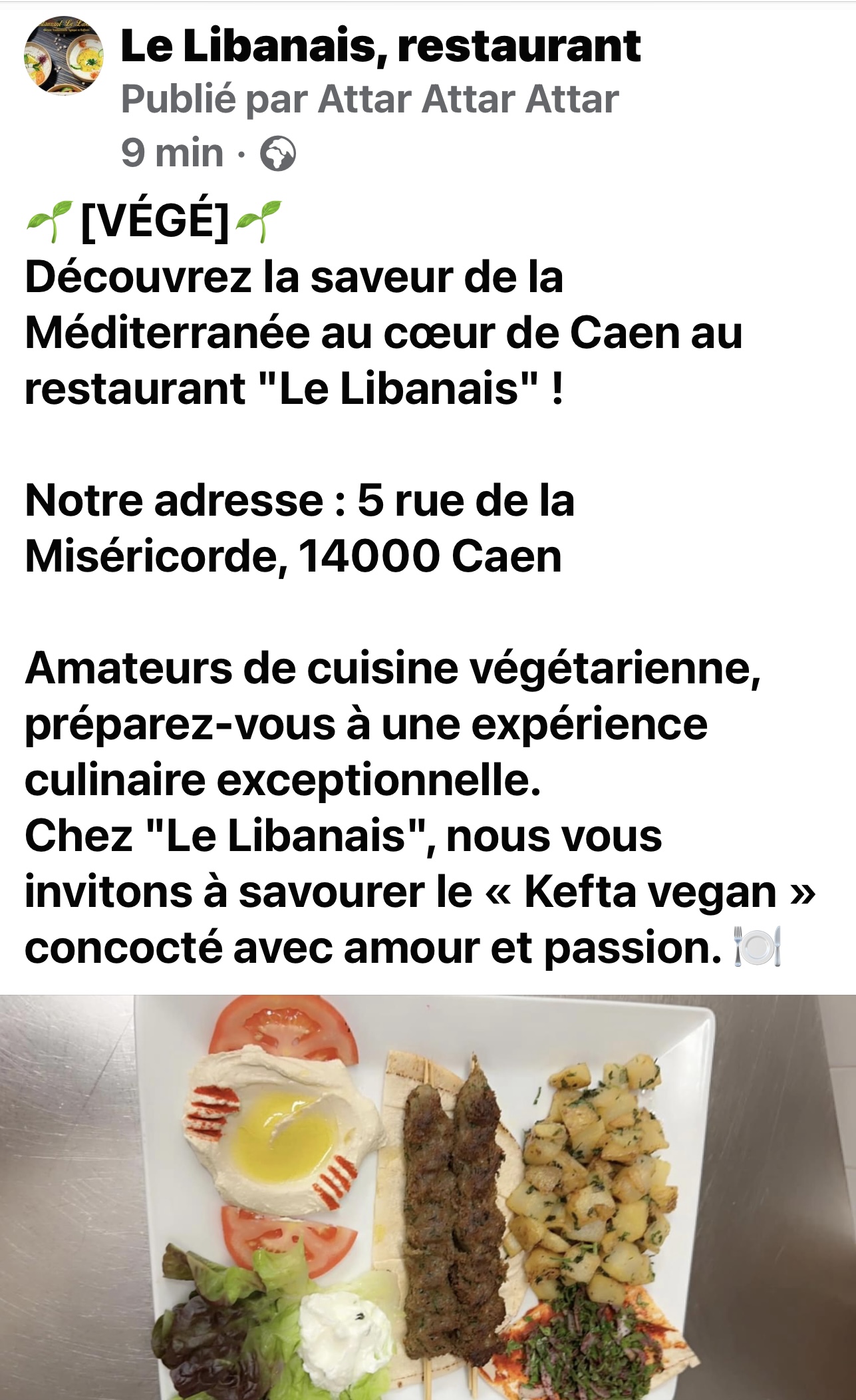Tap the public audience globe icon
Image resolution: width=856 pixels, height=1400 pixels.
tap(277, 154)
